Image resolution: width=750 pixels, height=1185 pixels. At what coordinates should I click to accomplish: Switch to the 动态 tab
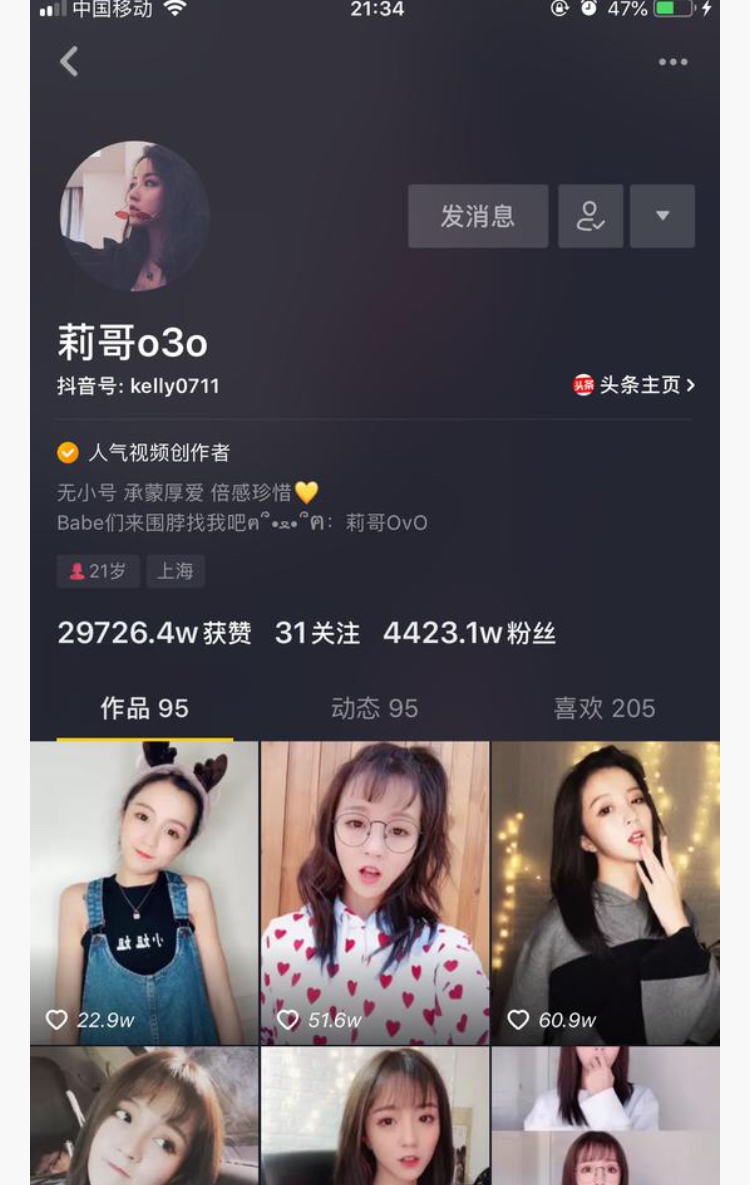(x=375, y=707)
